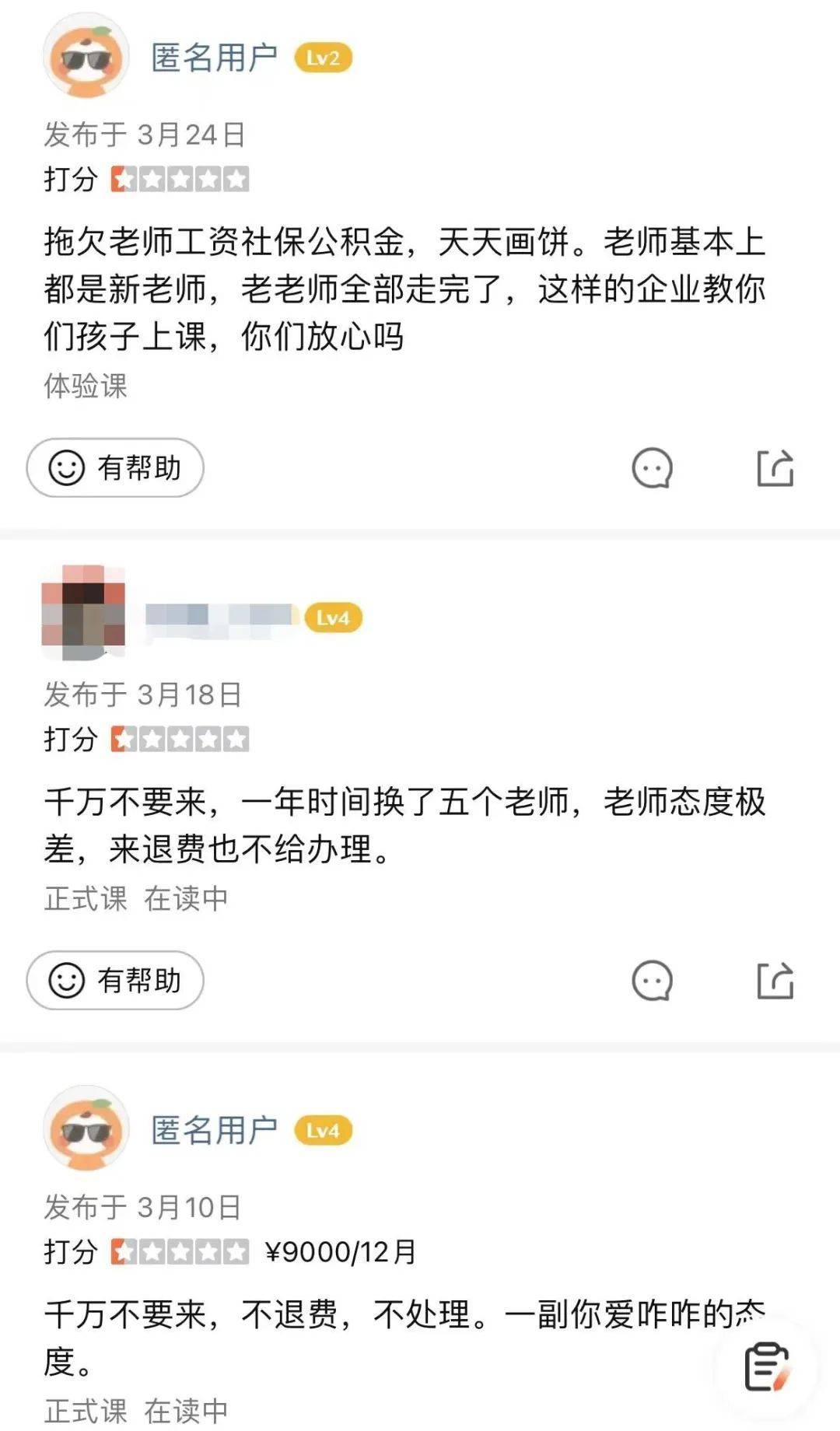
Task: Share the March 18 review
Action: [775, 981]
